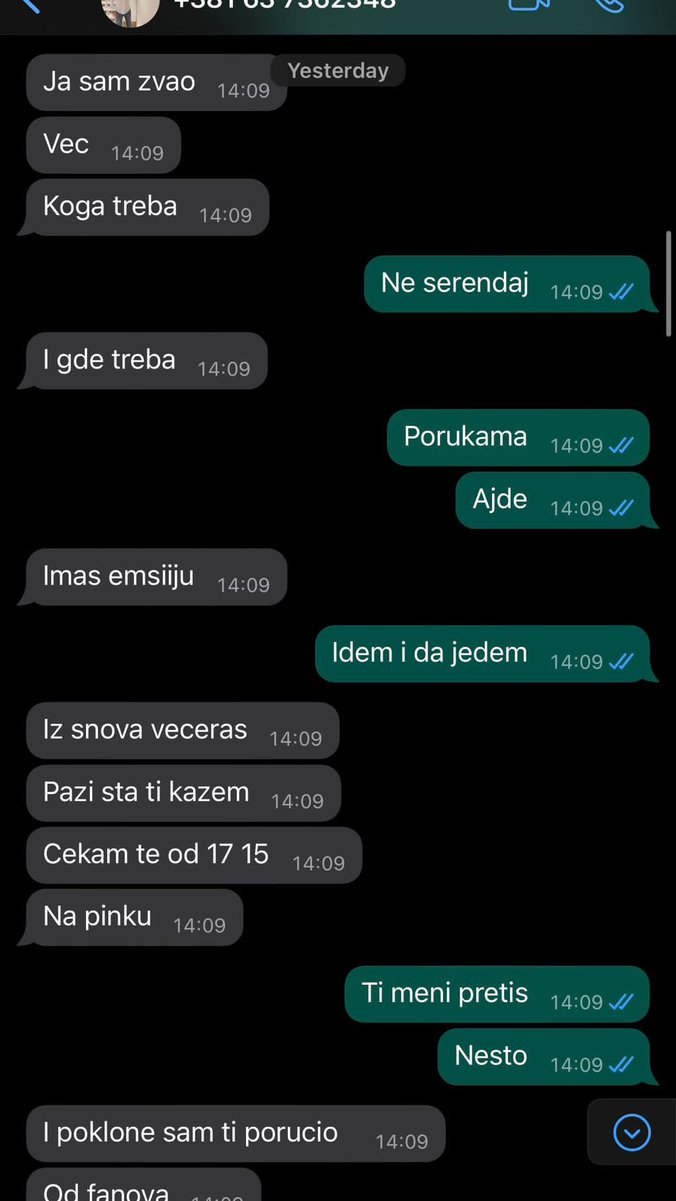Image resolution: width=676 pixels, height=1201 pixels.
Task: Jump to the latest messages
Action: tap(631, 1132)
